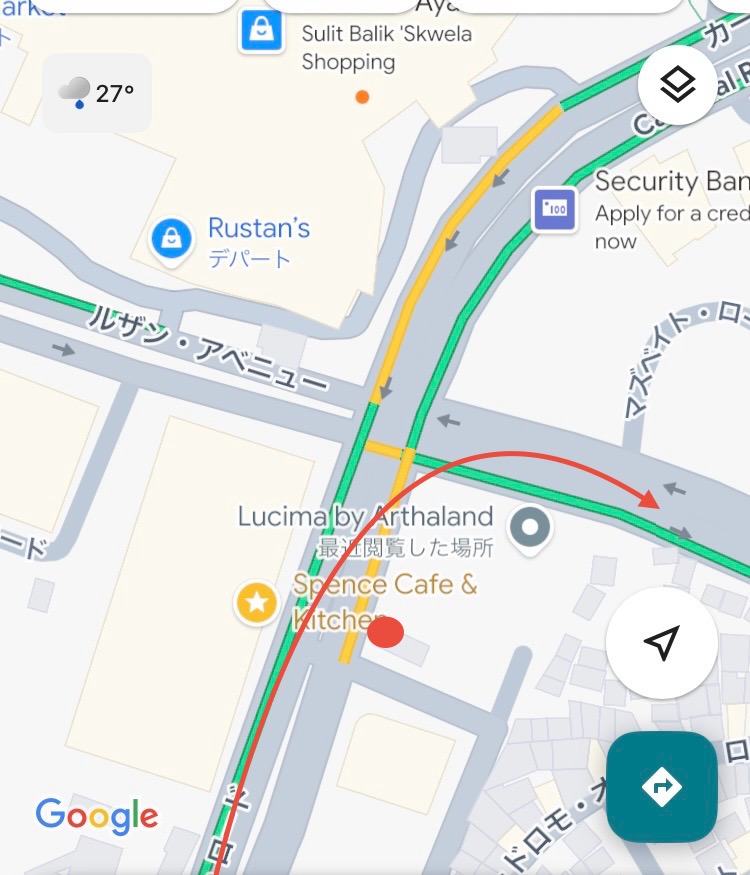Open Security Bank place marker

tap(554, 210)
